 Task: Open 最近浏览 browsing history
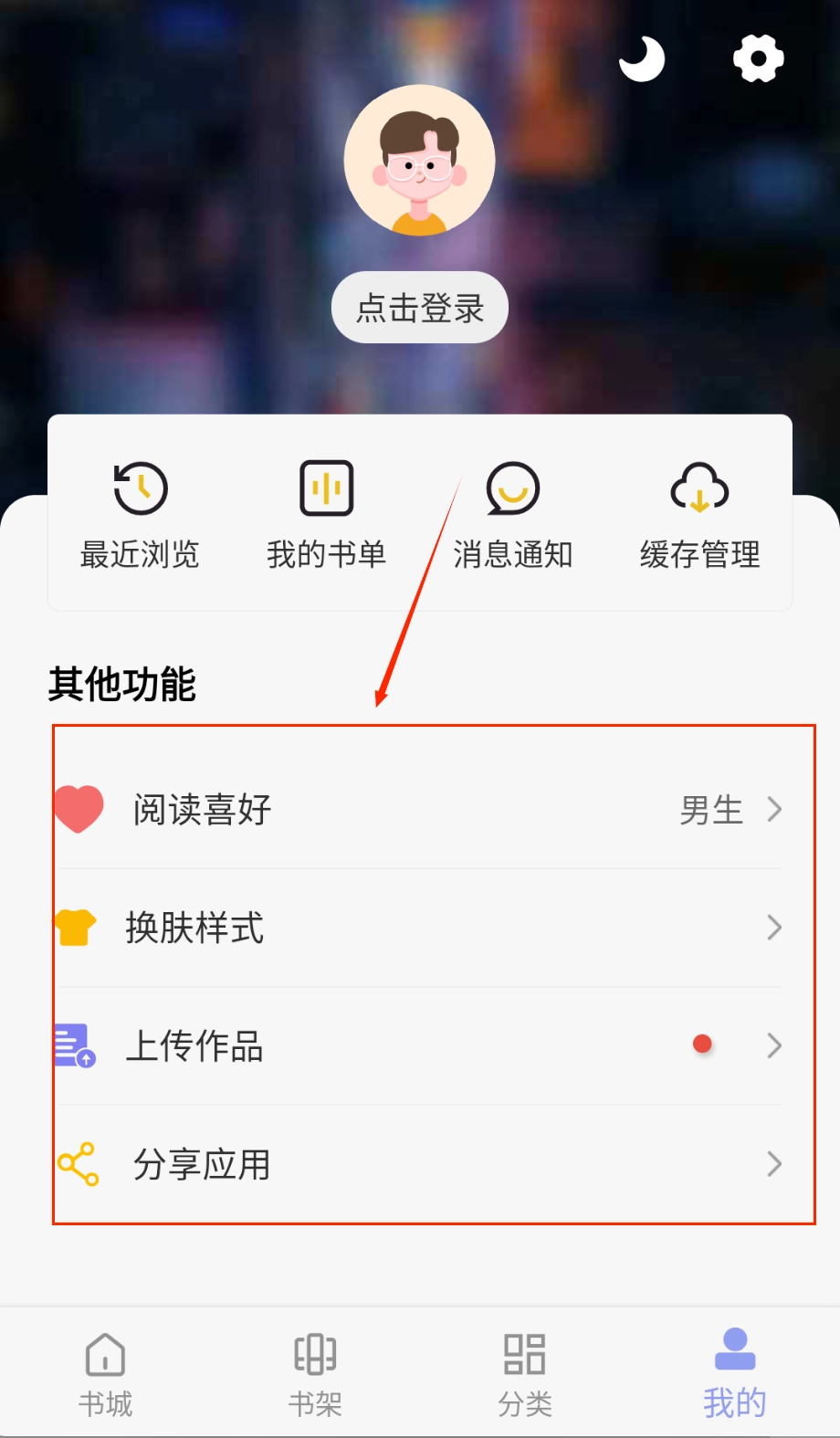140,515
